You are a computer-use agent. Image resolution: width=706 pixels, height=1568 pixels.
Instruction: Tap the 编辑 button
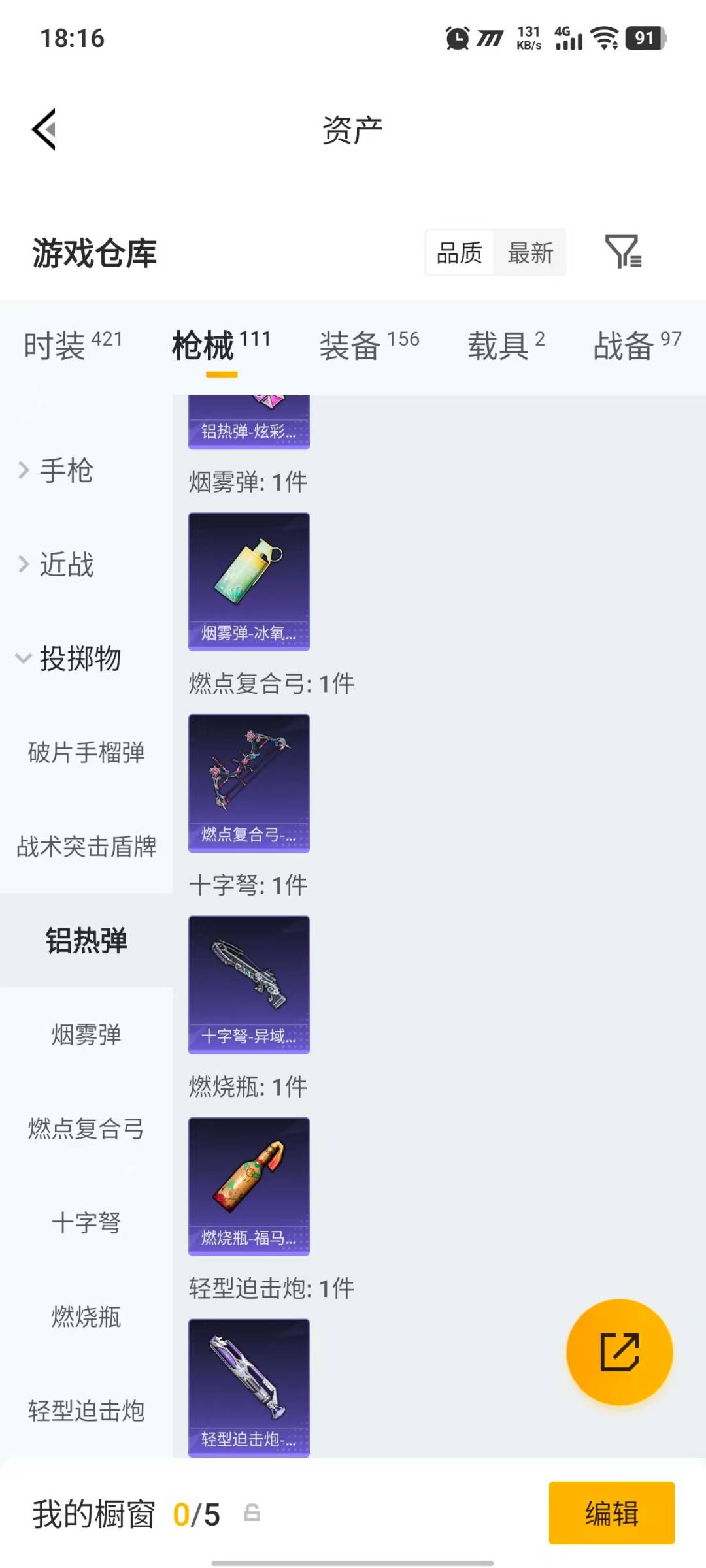coord(611,1514)
